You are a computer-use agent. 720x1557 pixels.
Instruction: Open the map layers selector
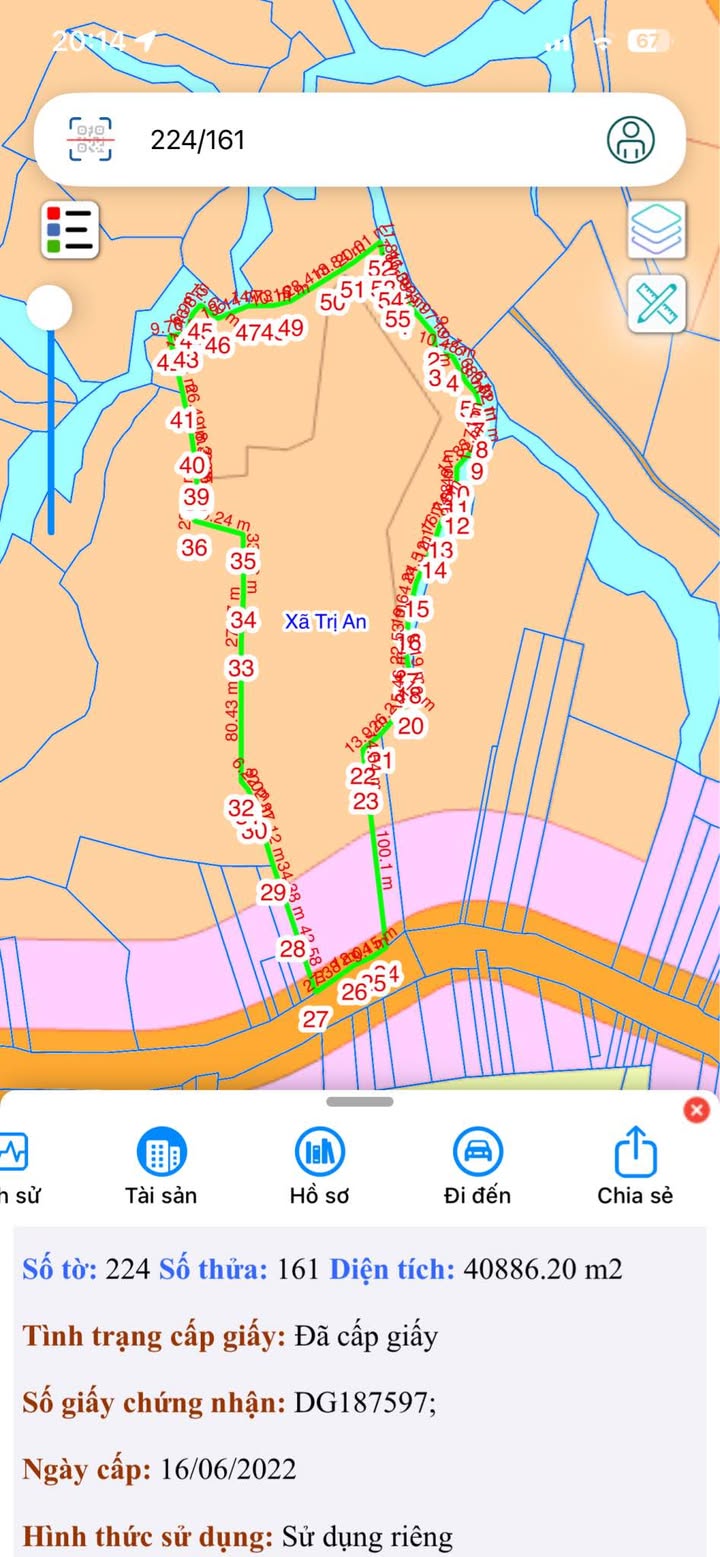(x=657, y=229)
